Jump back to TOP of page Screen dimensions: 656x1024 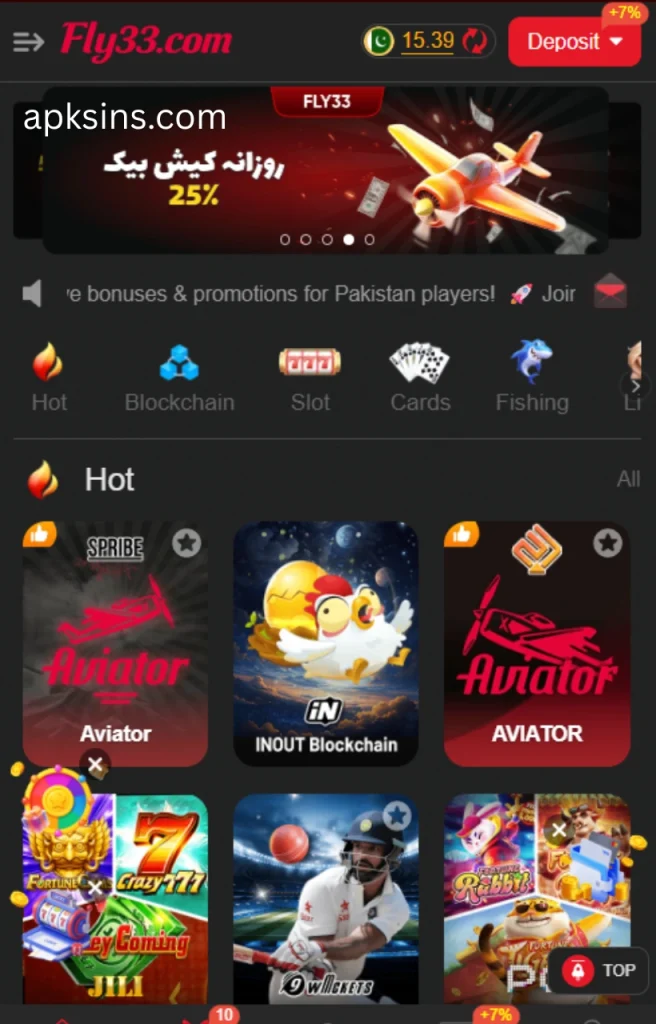[x=600, y=970]
